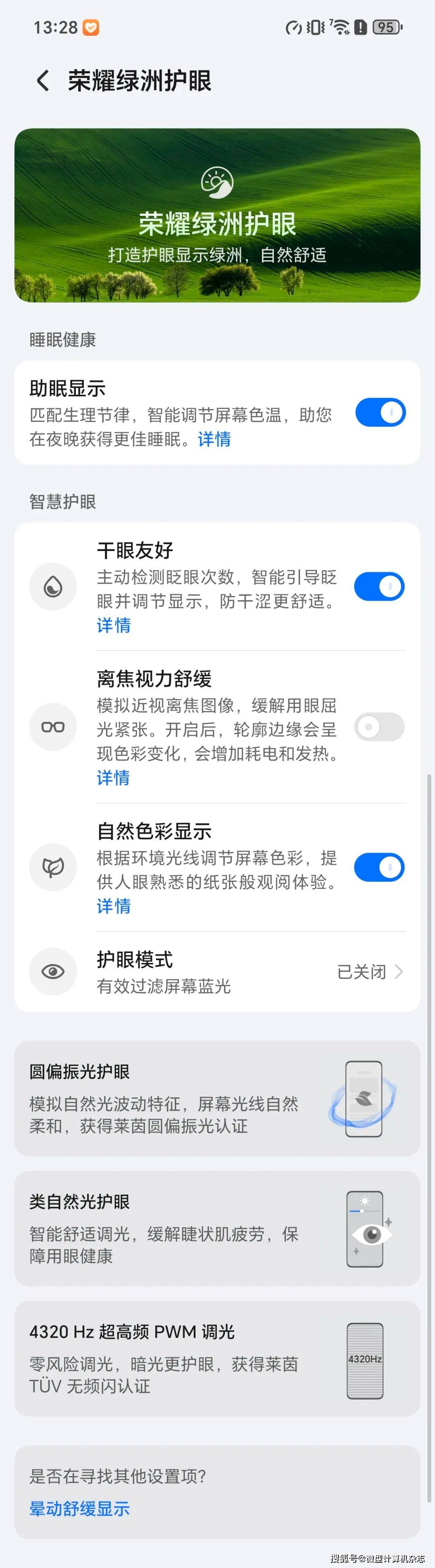Enable 离焦视力舒缓 switch
435x1568 pixels.
pyautogui.click(x=380, y=727)
